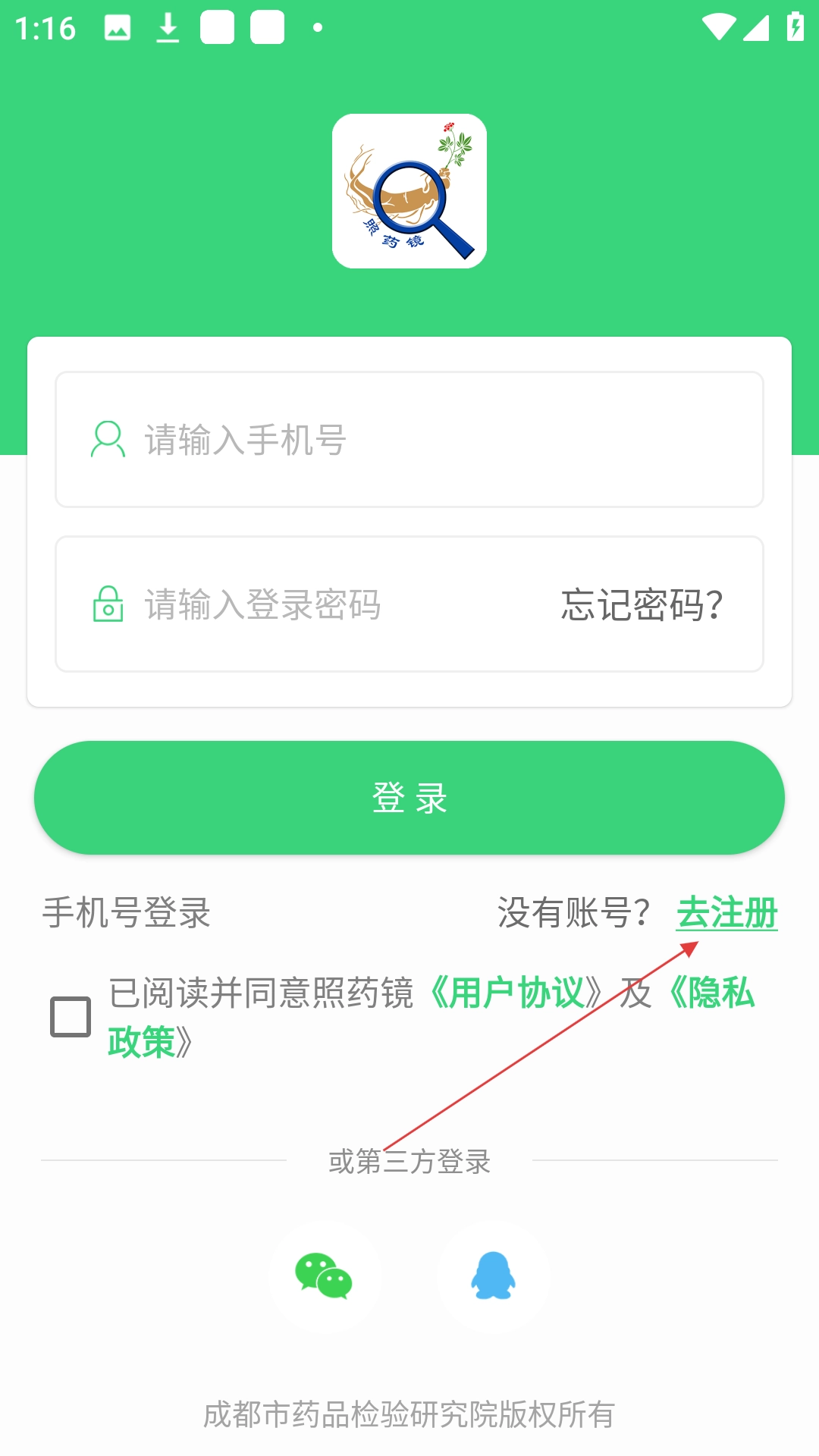
Task: Go to 去注册 to create account
Action: tap(726, 912)
